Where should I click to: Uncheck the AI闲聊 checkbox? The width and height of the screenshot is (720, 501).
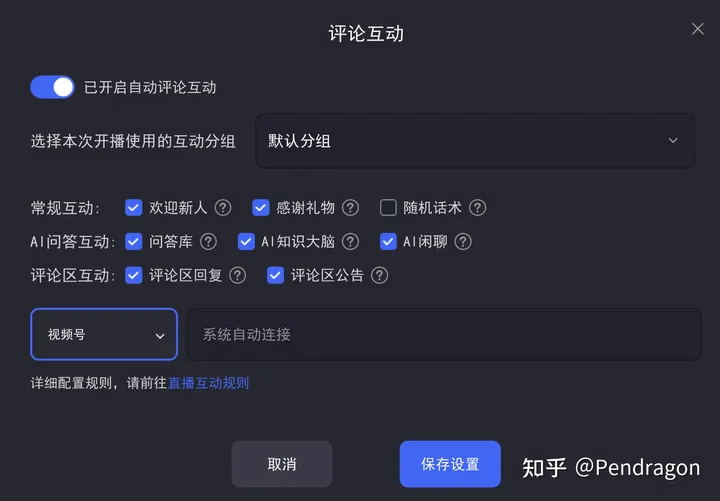pyautogui.click(x=389, y=241)
